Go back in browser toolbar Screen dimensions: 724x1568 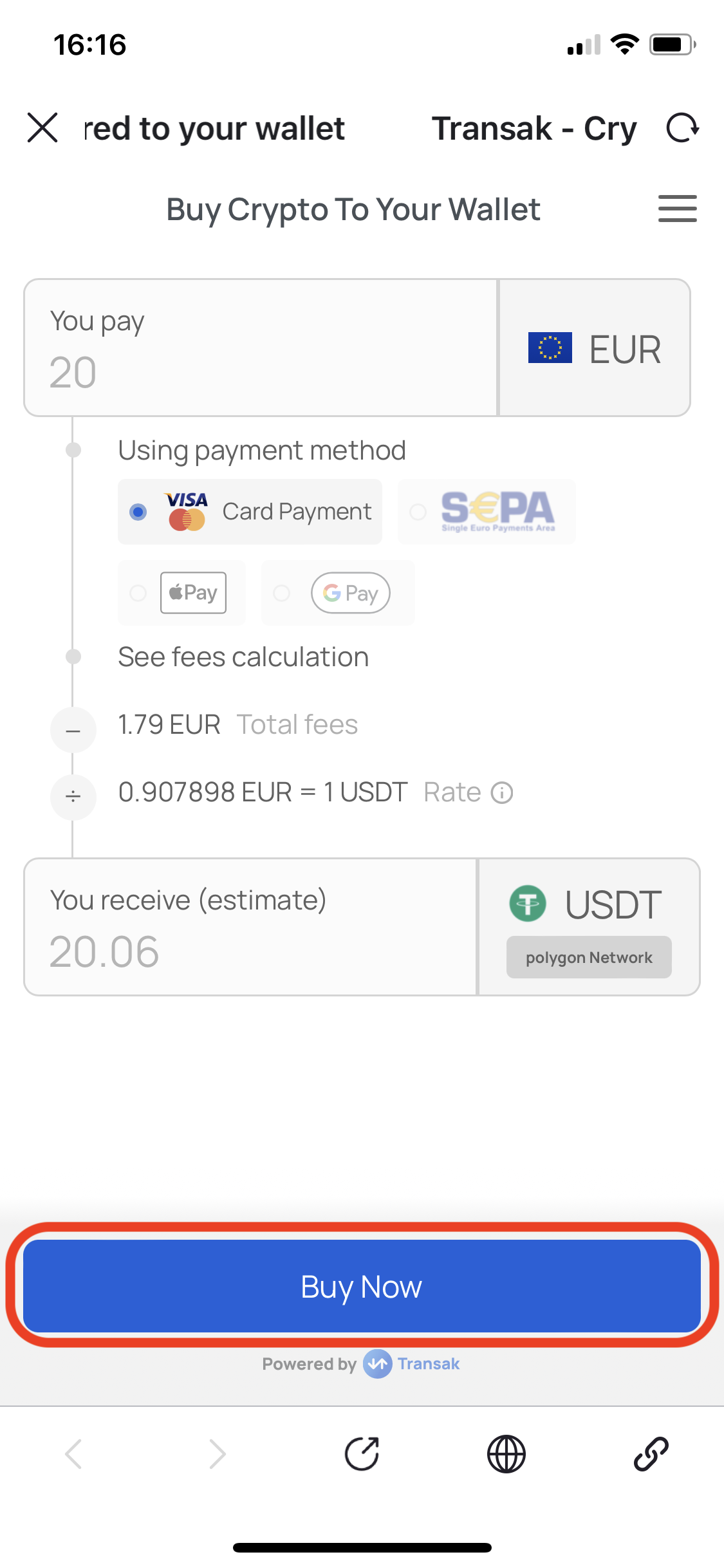coord(73,1454)
